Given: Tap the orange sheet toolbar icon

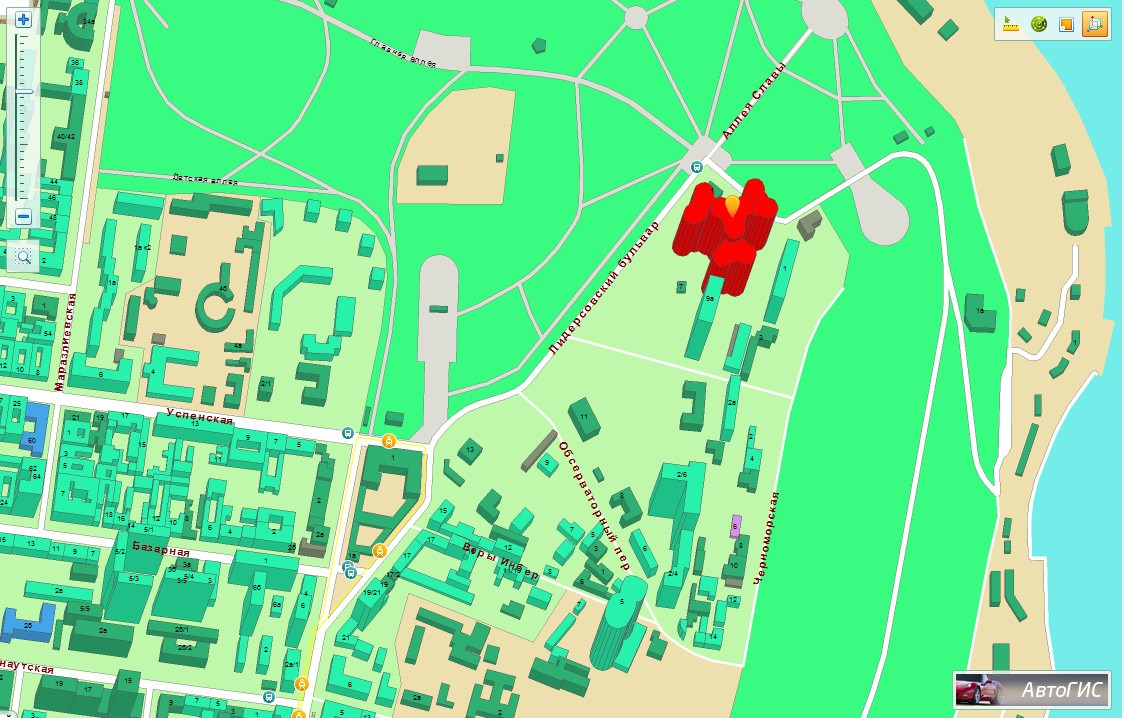Looking at the screenshot, I should click(x=1066, y=24).
